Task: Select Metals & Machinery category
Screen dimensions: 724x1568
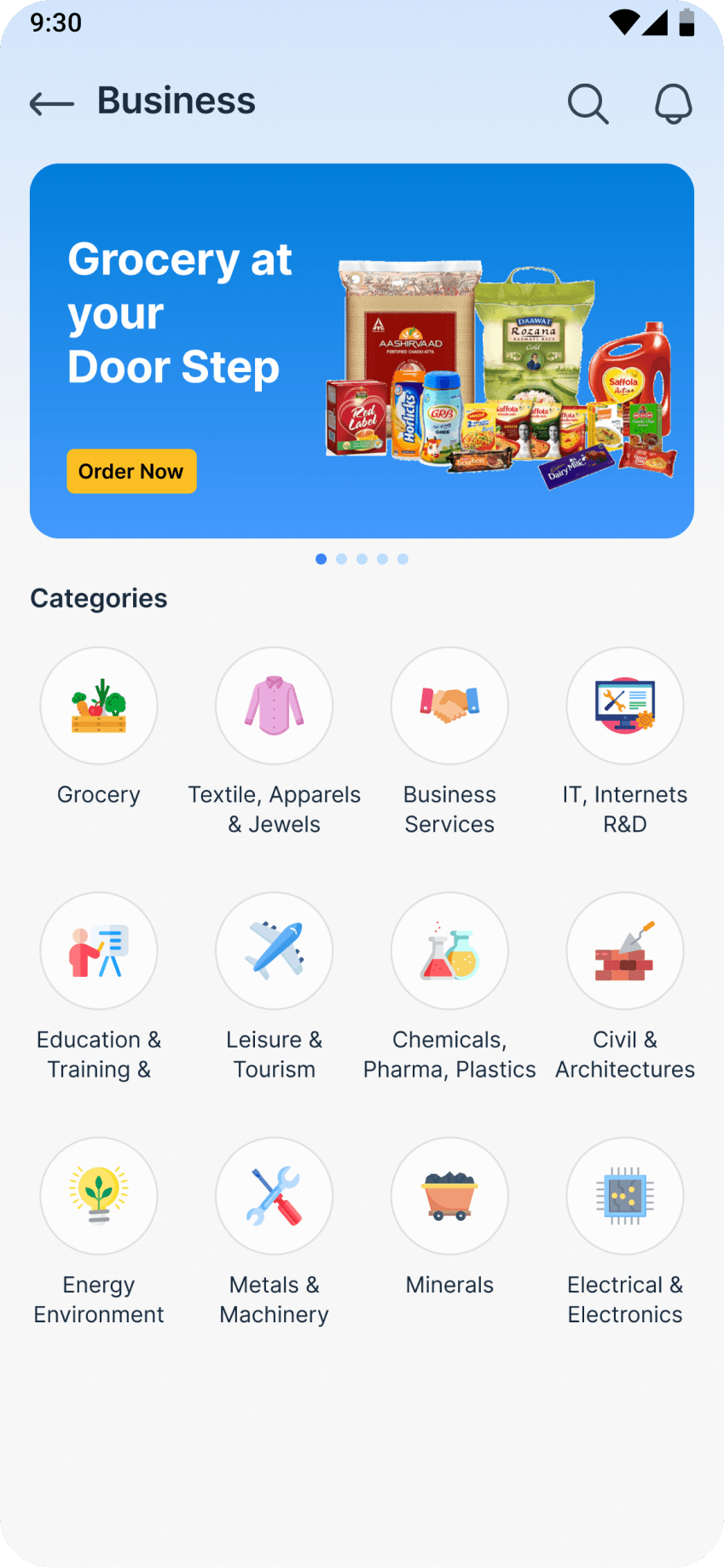Action: [x=274, y=1195]
